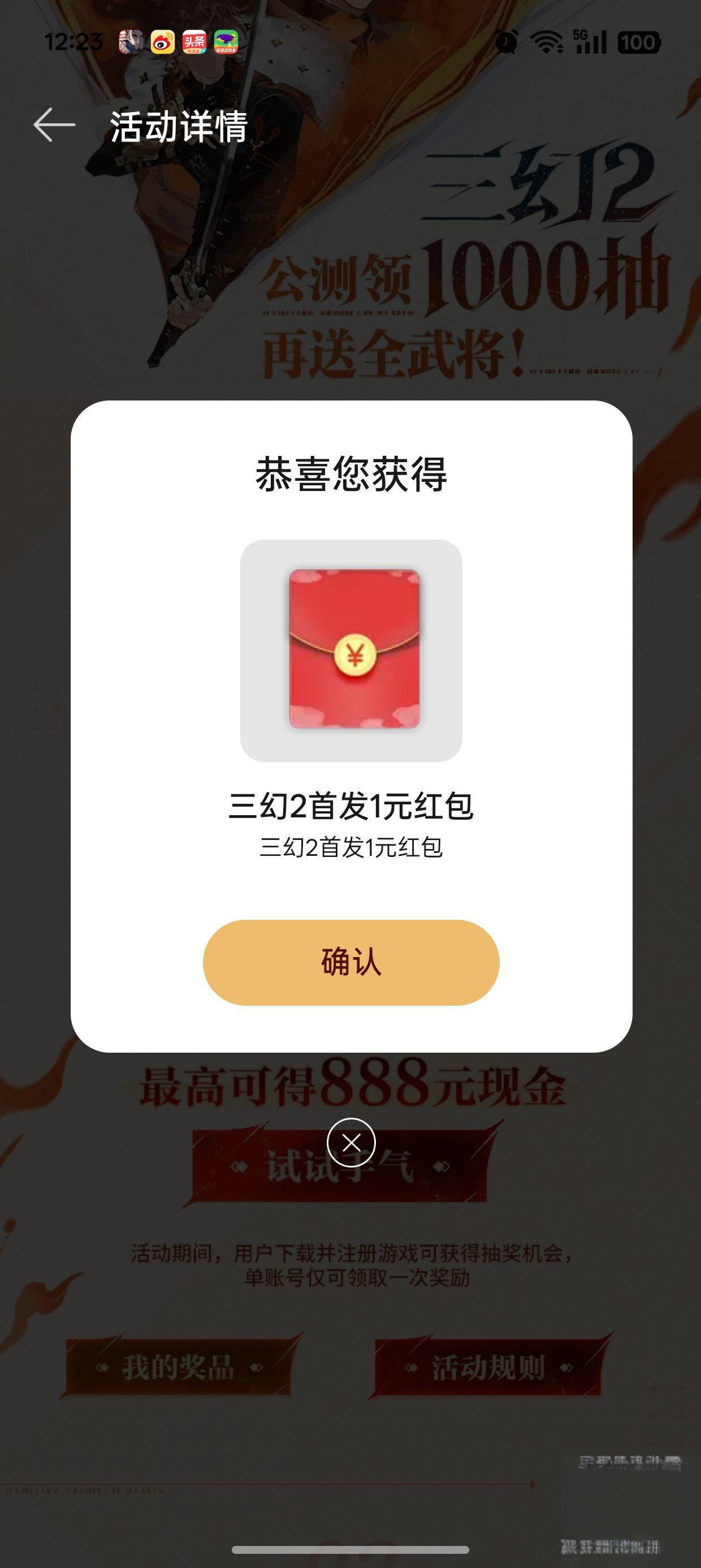Dismiss the reward dialog with the X
The height and width of the screenshot is (1568, 701).
click(x=351, y=1143)
